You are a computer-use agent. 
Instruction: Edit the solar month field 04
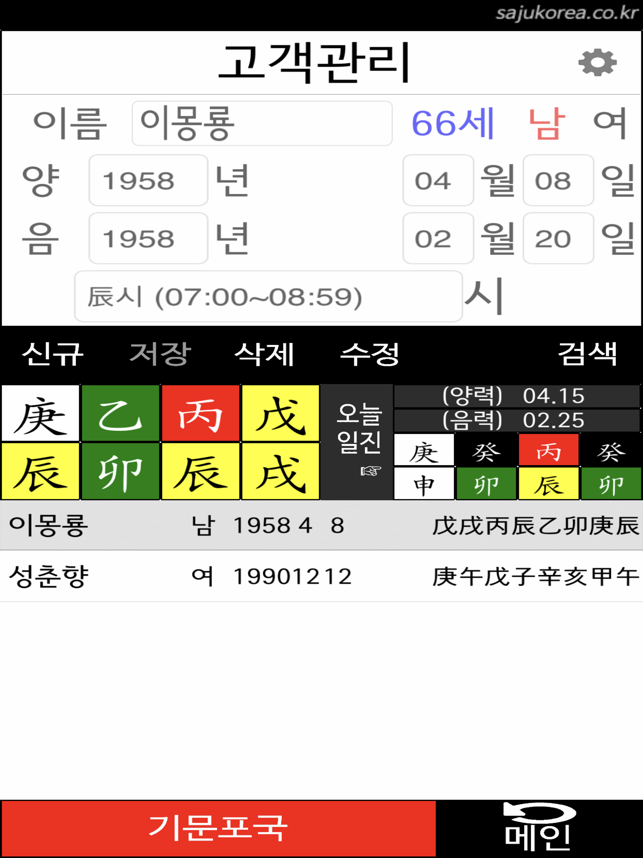click(437, 181)
